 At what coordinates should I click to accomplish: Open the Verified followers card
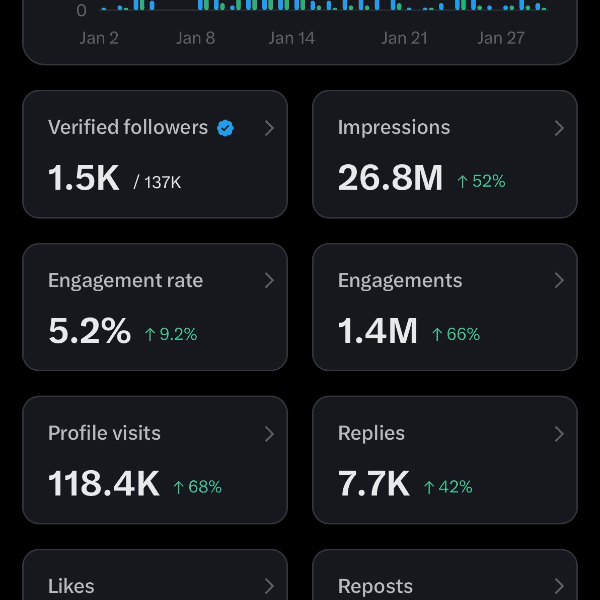(155, 154)
